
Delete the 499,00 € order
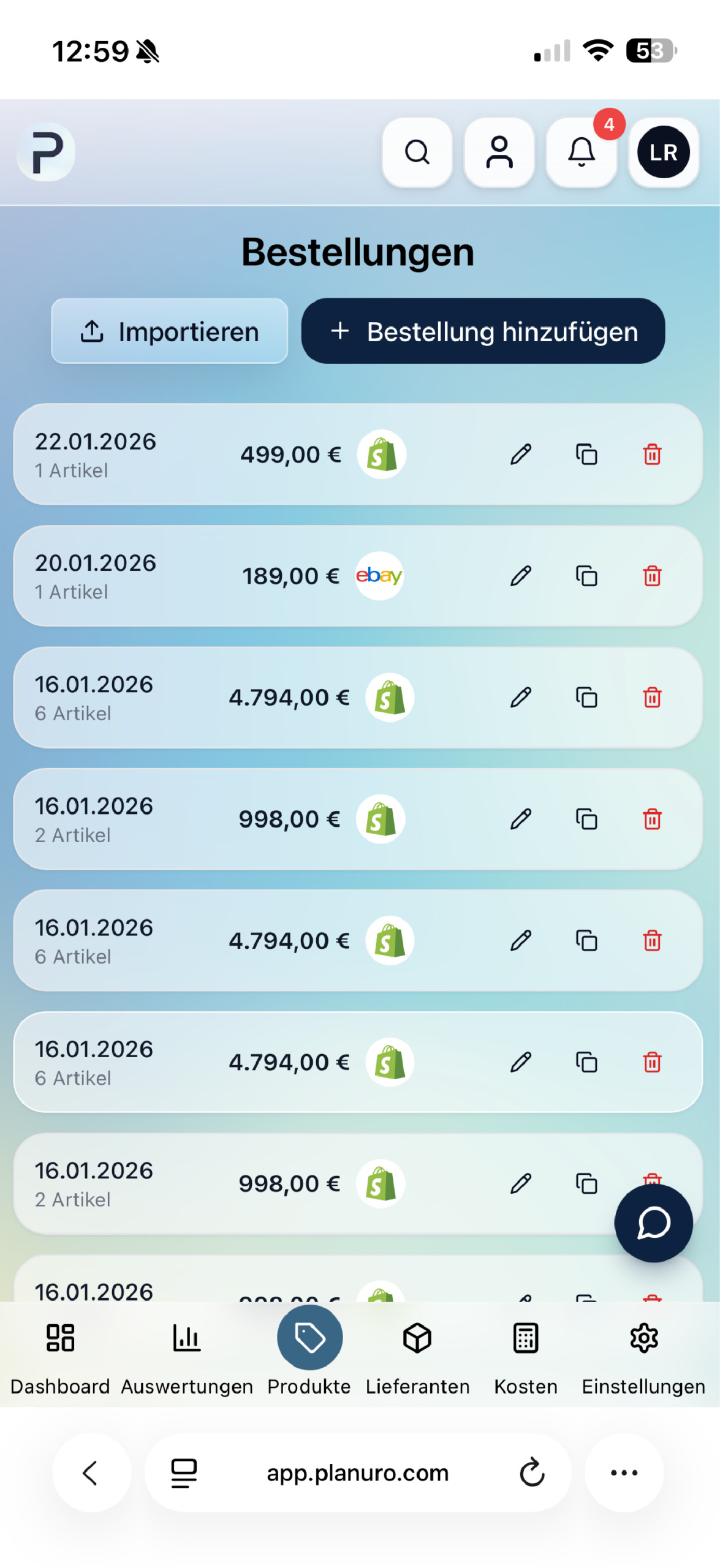652,454
